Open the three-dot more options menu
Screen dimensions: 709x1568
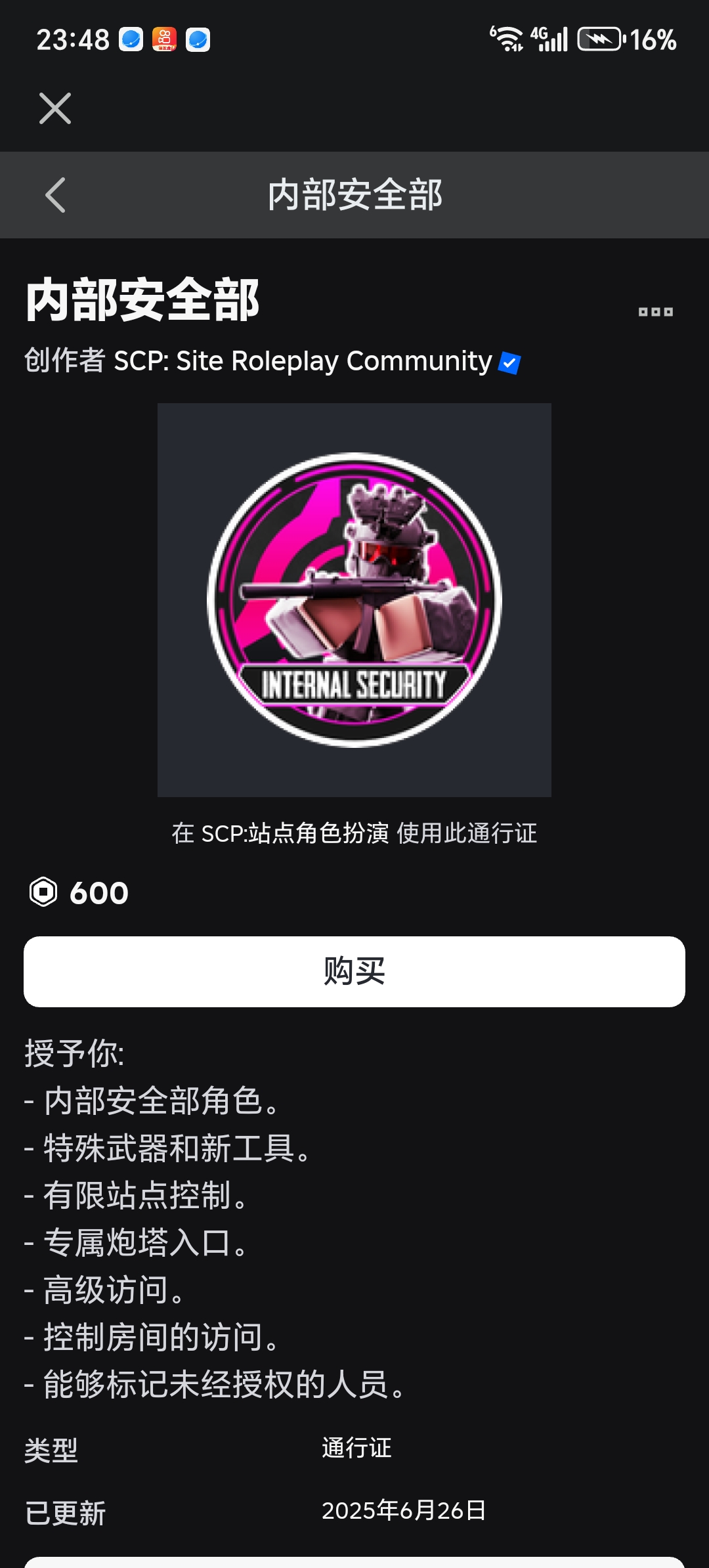point(655,312)
